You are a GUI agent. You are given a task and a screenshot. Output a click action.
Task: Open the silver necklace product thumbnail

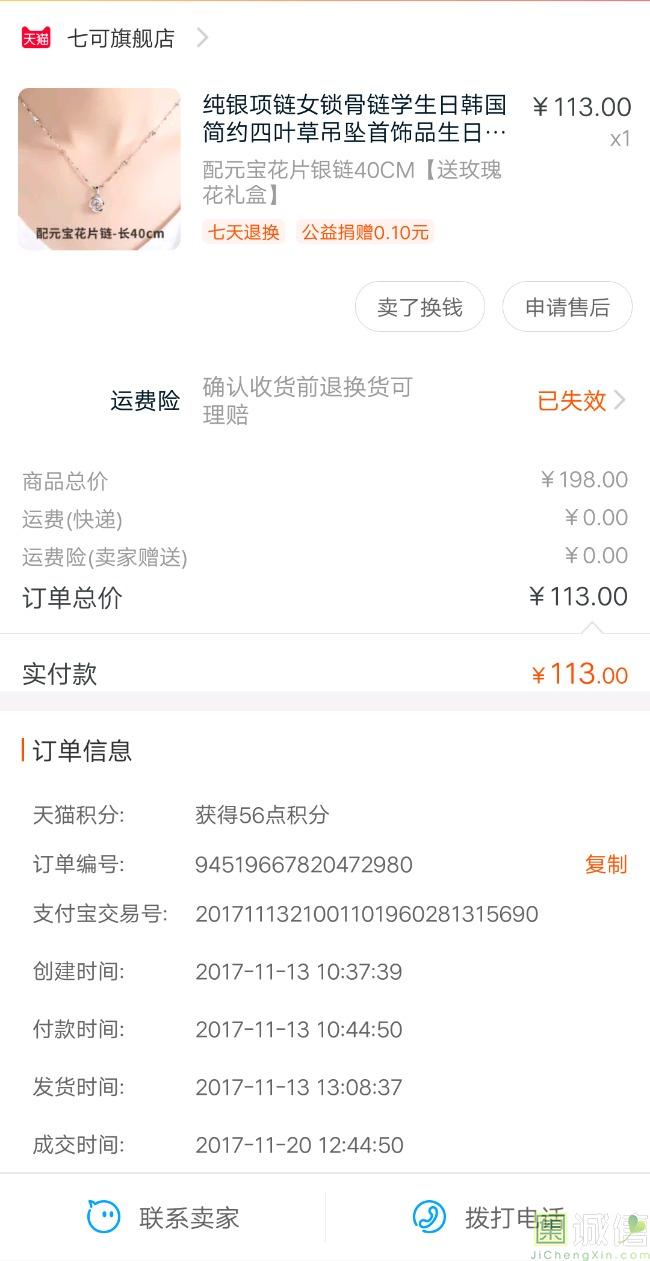pyautogui.click(x=99, y=169)
